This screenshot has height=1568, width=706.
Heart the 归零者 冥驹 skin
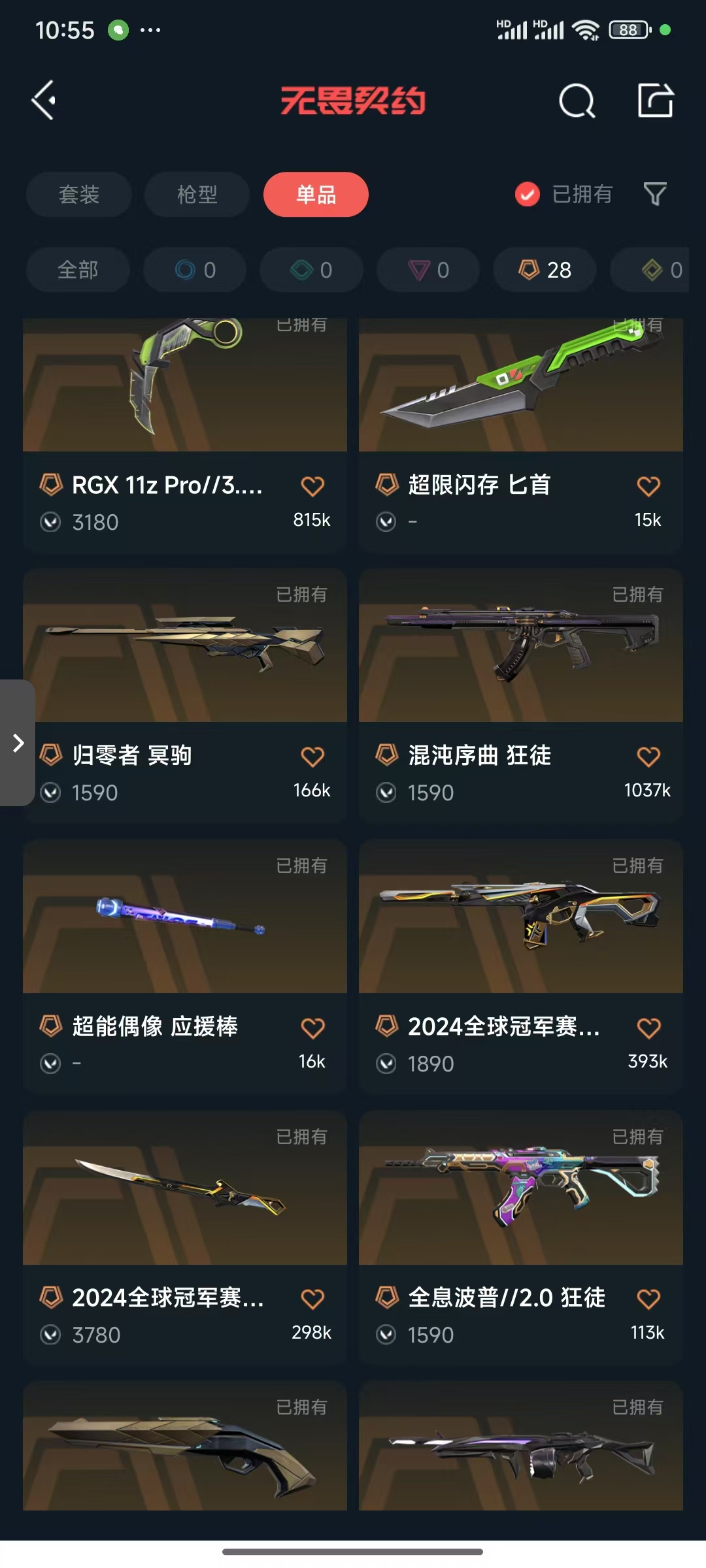click(312, 757)
